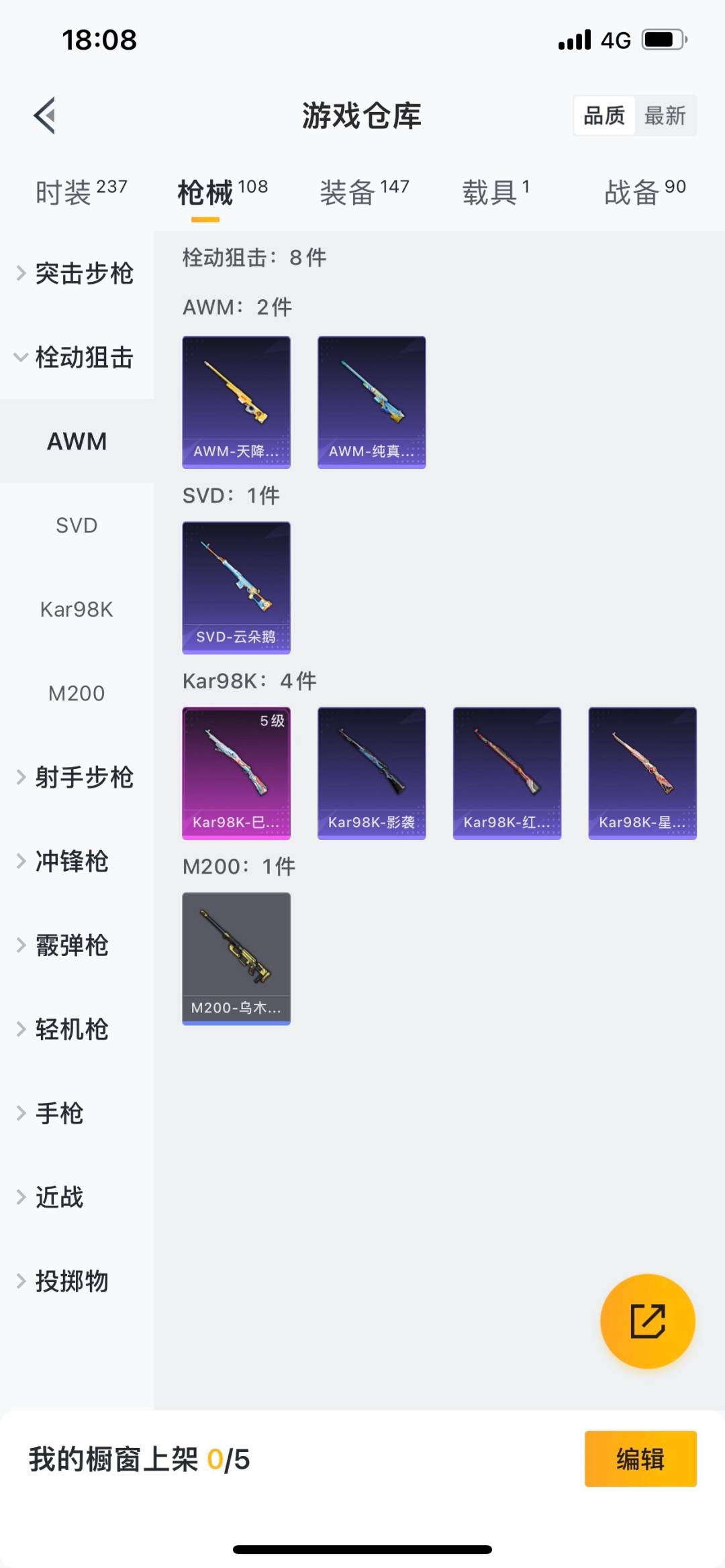The height and width of the screenshot is (1568, 725).
Task: Switch to the 装备 tab
Action: coord(364,192)
